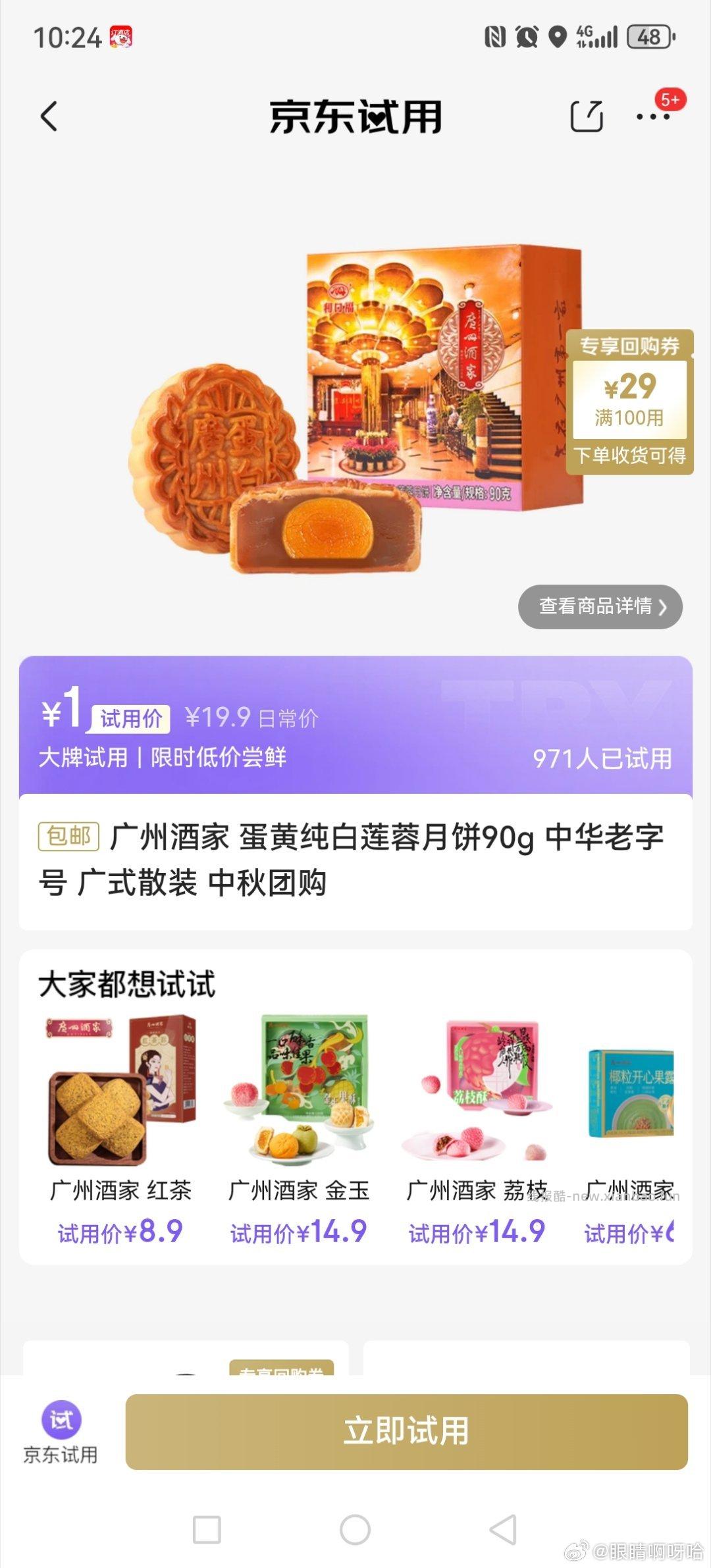Expand 查看商品详情 to view product details

(x=599, y=608)
